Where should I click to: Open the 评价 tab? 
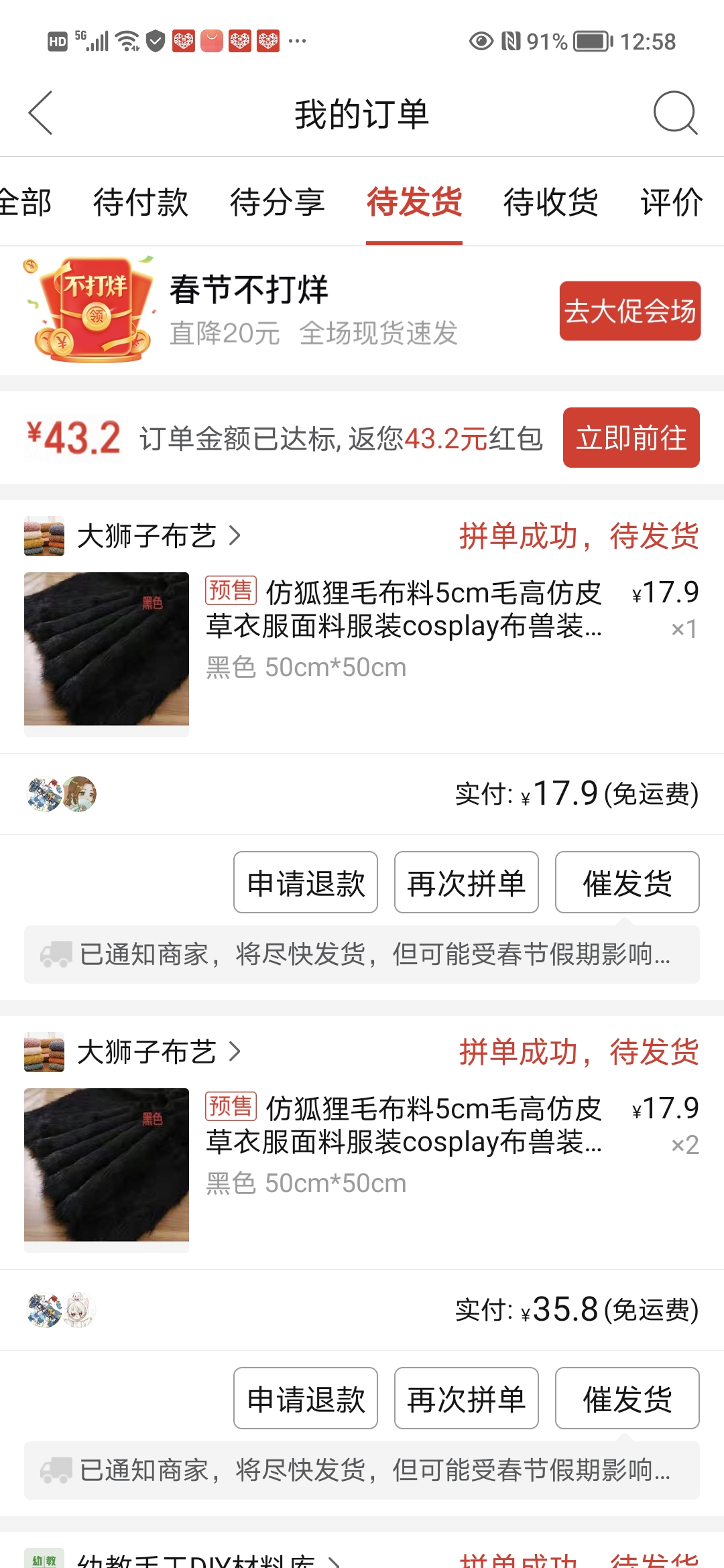[x=672, y=202]
